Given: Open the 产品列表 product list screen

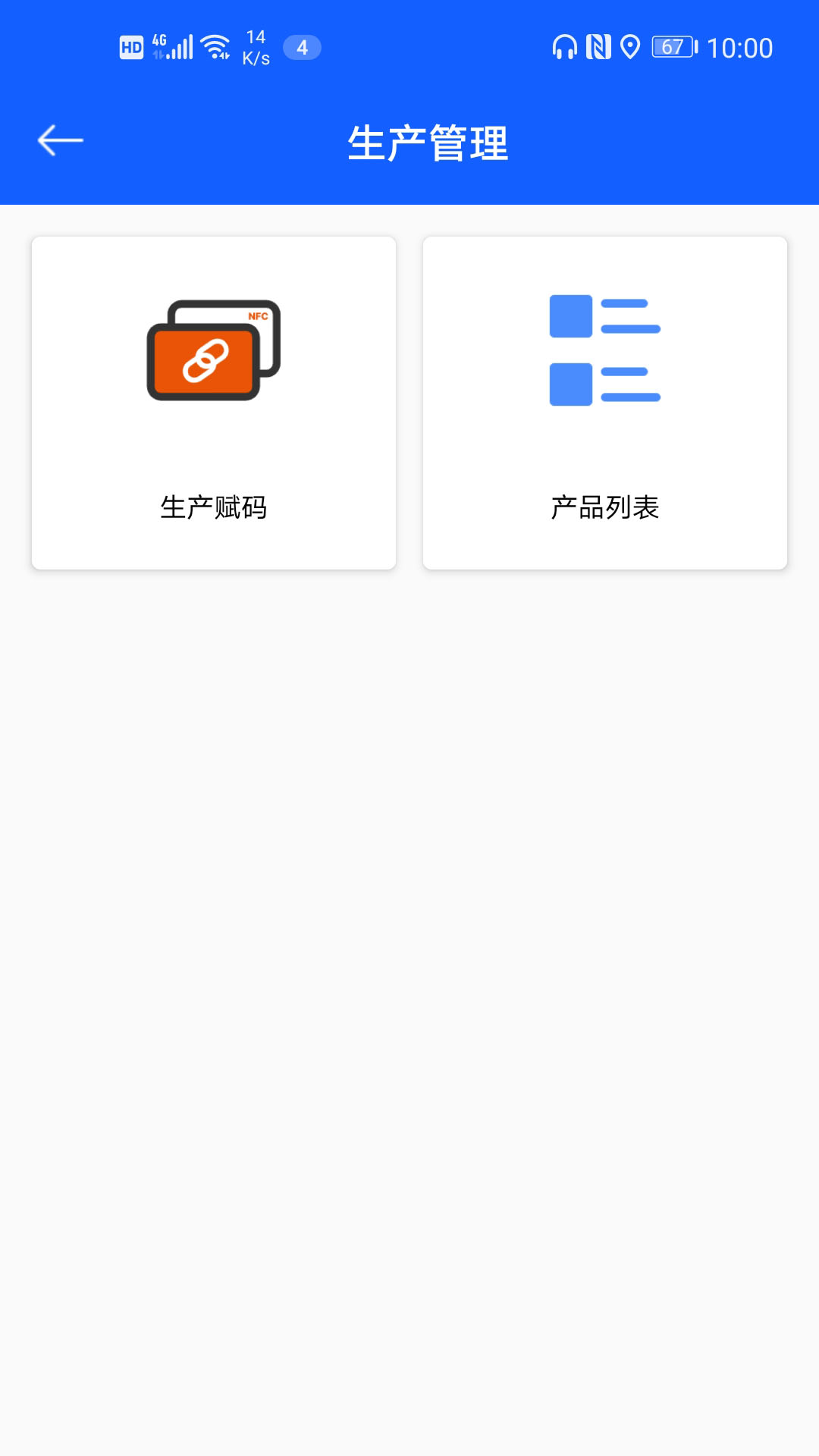Looking at the screenshot, I should click(604, 402).
